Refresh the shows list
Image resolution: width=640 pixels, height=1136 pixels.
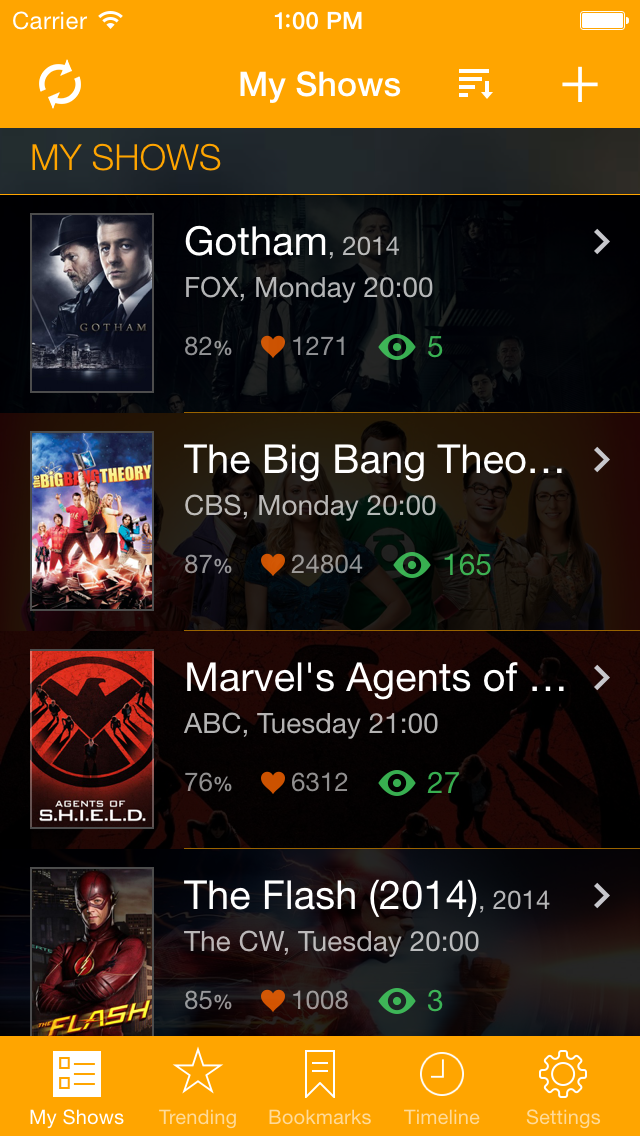[60, 85]
